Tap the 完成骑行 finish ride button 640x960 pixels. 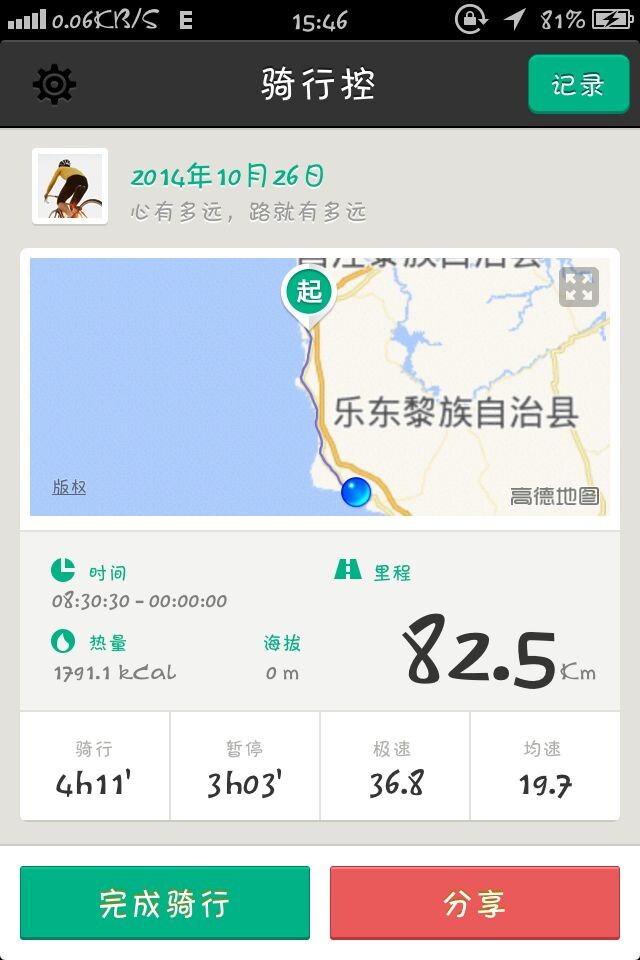tap(165, 903)
